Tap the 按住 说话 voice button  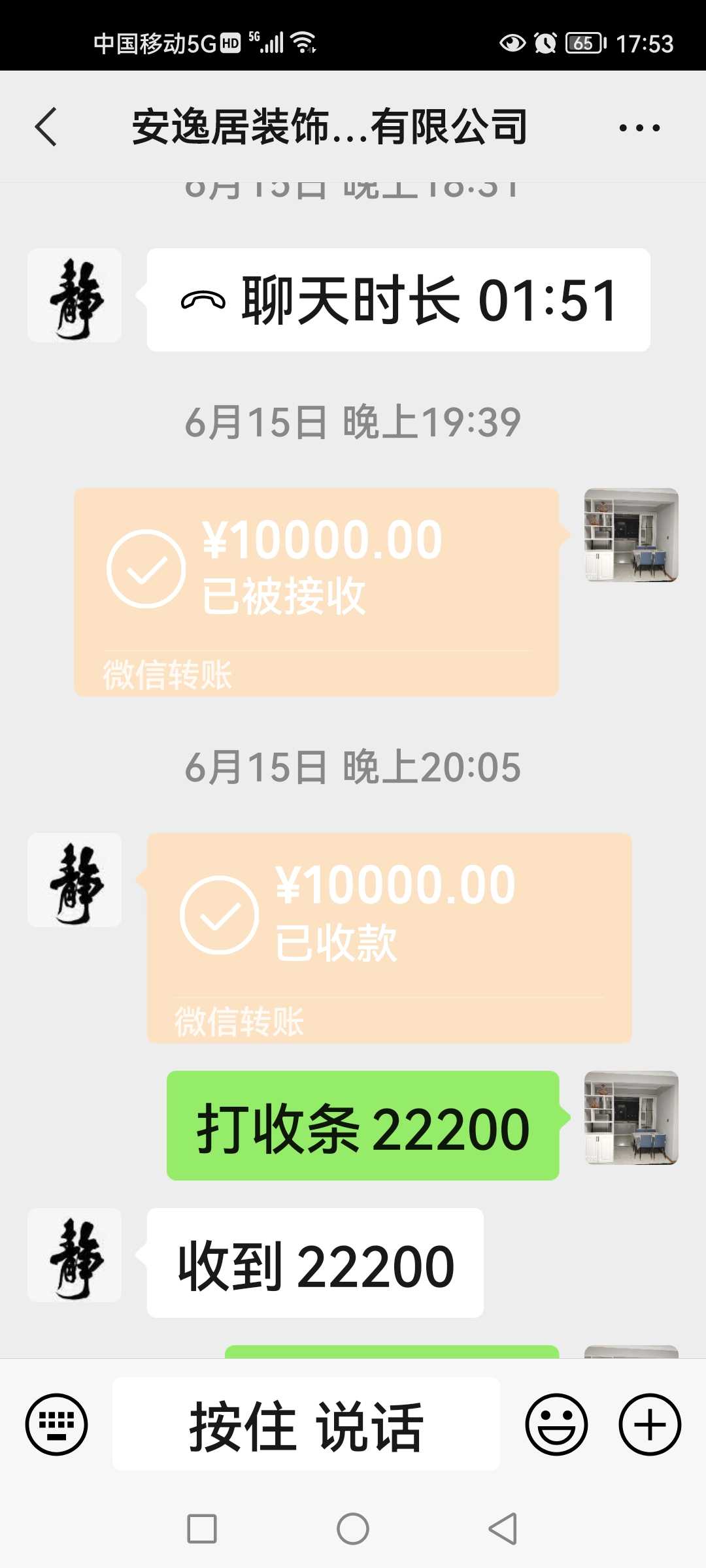point(306,1425)
